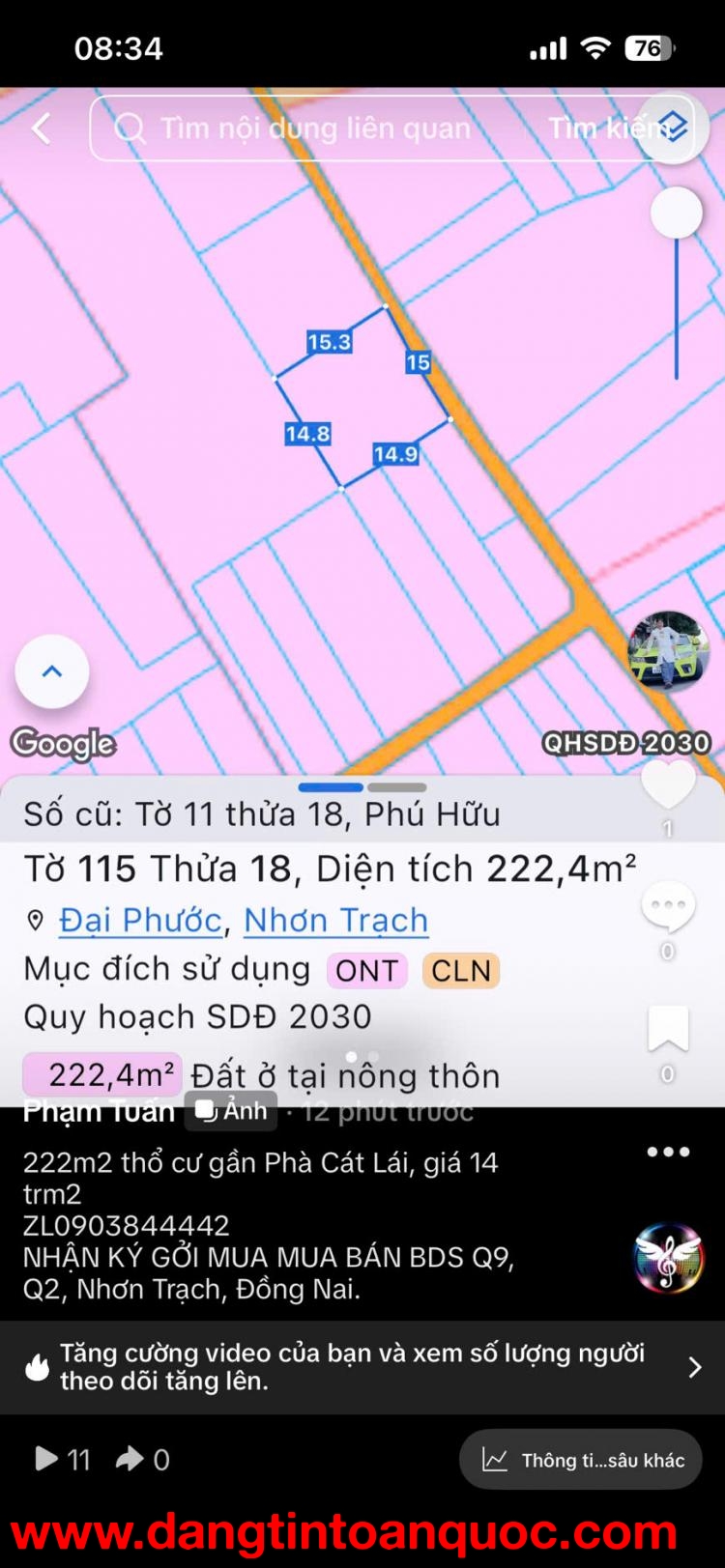Image resolution: width=725 pixels, height=1568 pixels.
Task: Collapse the panel with the up chevron
Action: 52,670
